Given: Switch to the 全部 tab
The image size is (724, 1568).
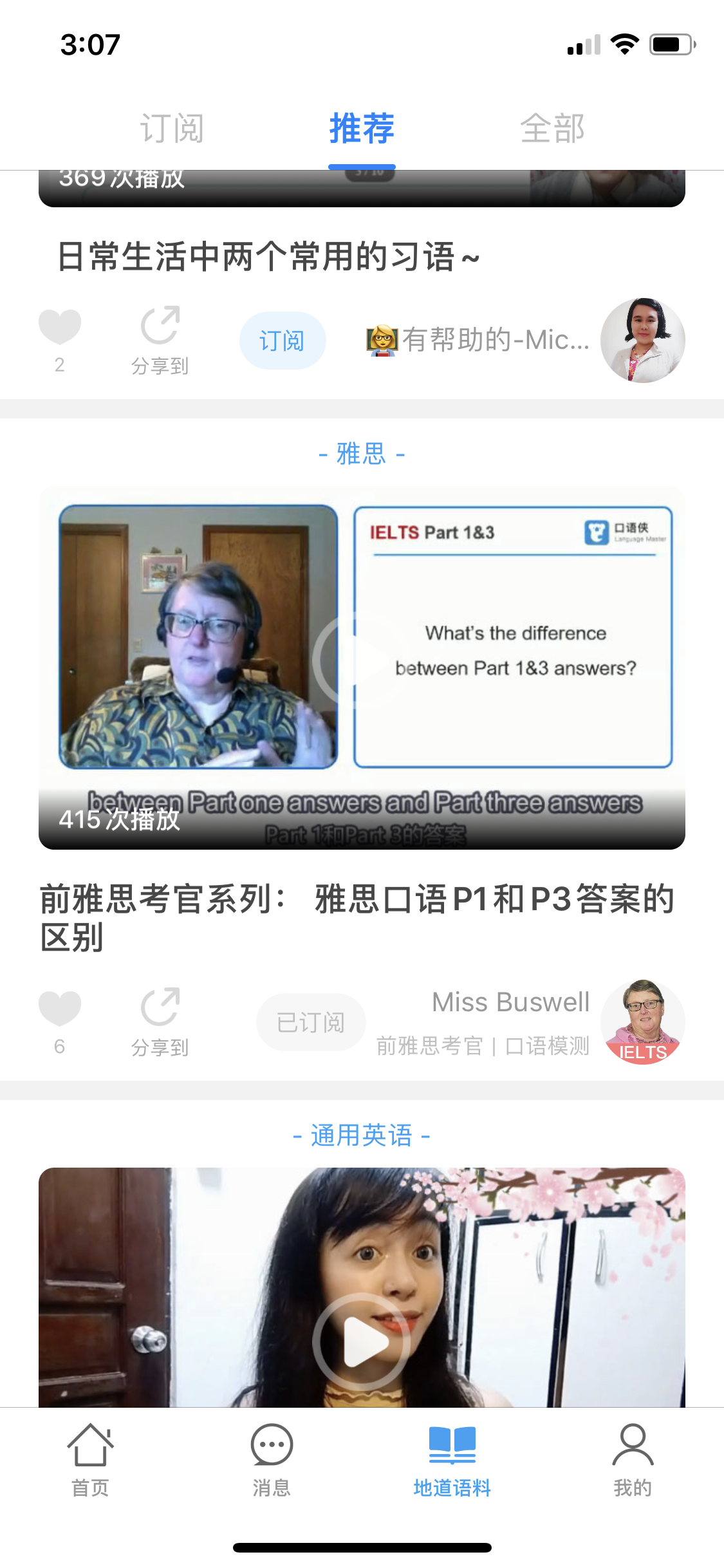Looking at the screenshot, I should pos(552,127).
